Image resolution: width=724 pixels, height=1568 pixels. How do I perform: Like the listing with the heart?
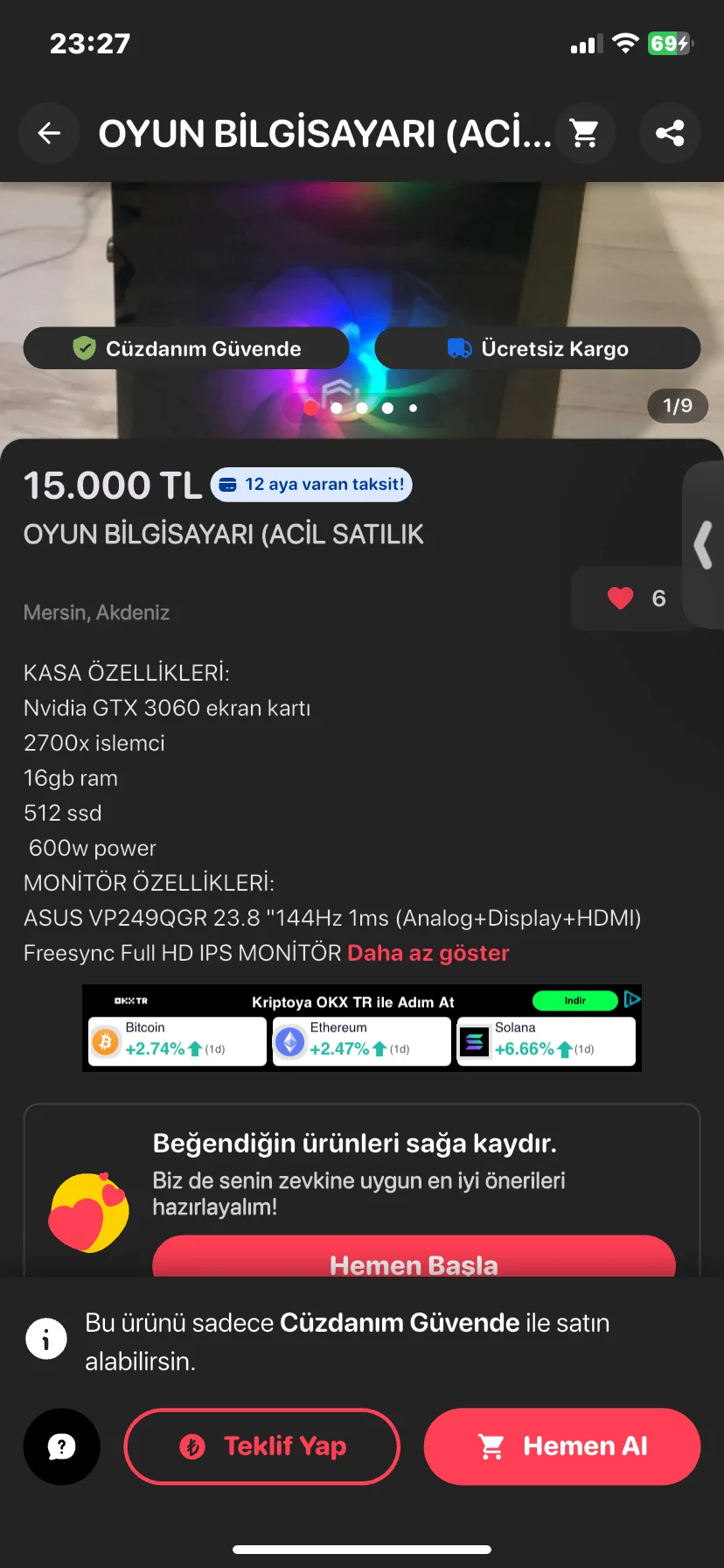coord(621,598)
